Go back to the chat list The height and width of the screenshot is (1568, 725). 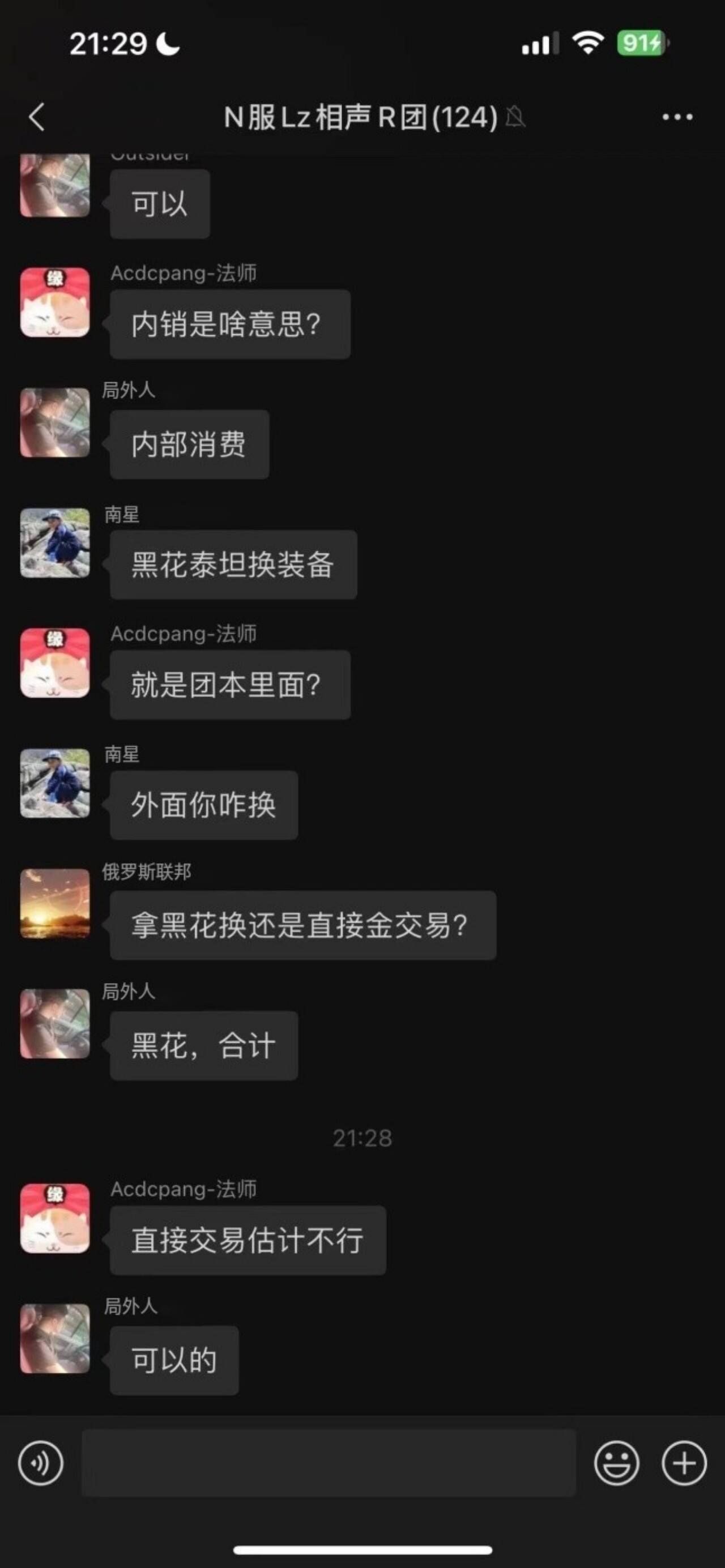point(36,116)
